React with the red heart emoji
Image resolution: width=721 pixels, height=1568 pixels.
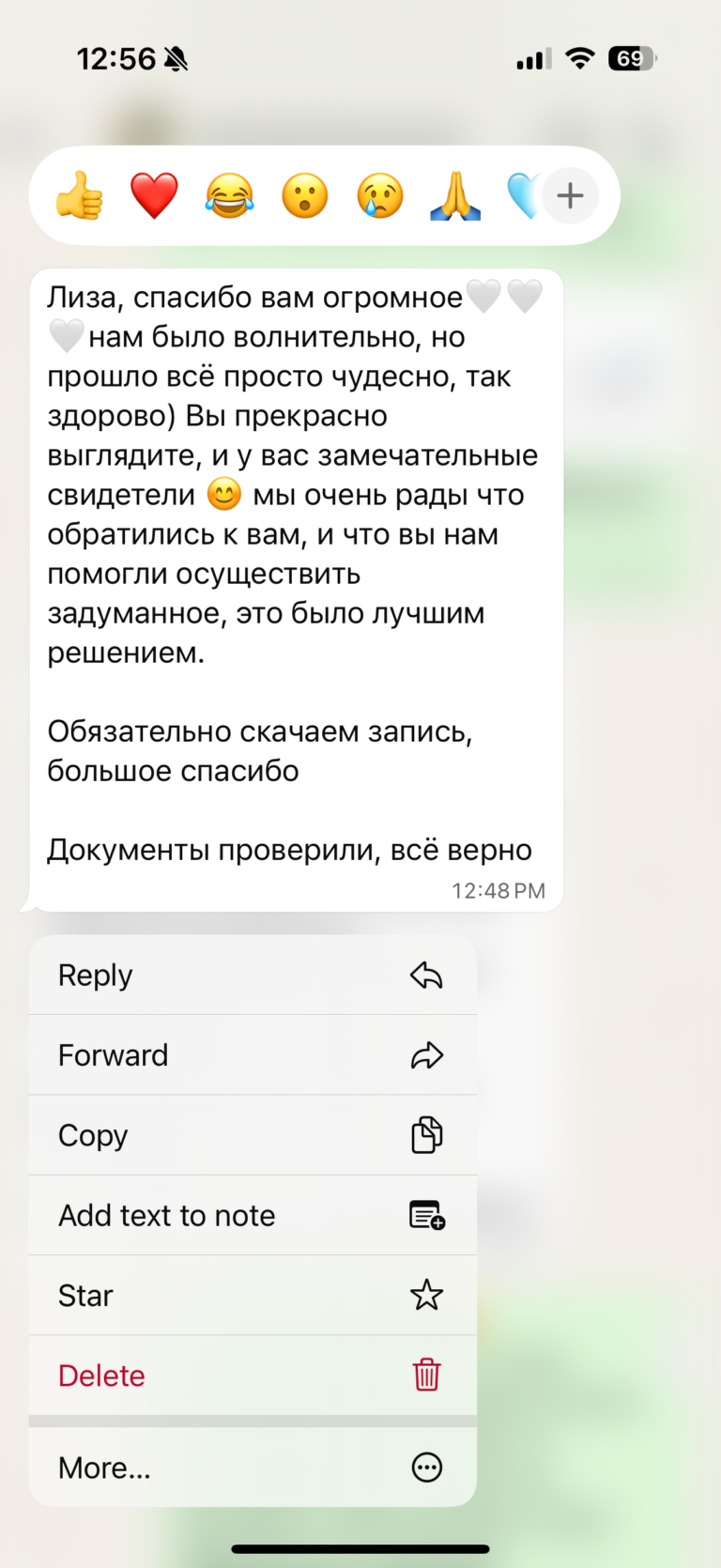[155, 195]
